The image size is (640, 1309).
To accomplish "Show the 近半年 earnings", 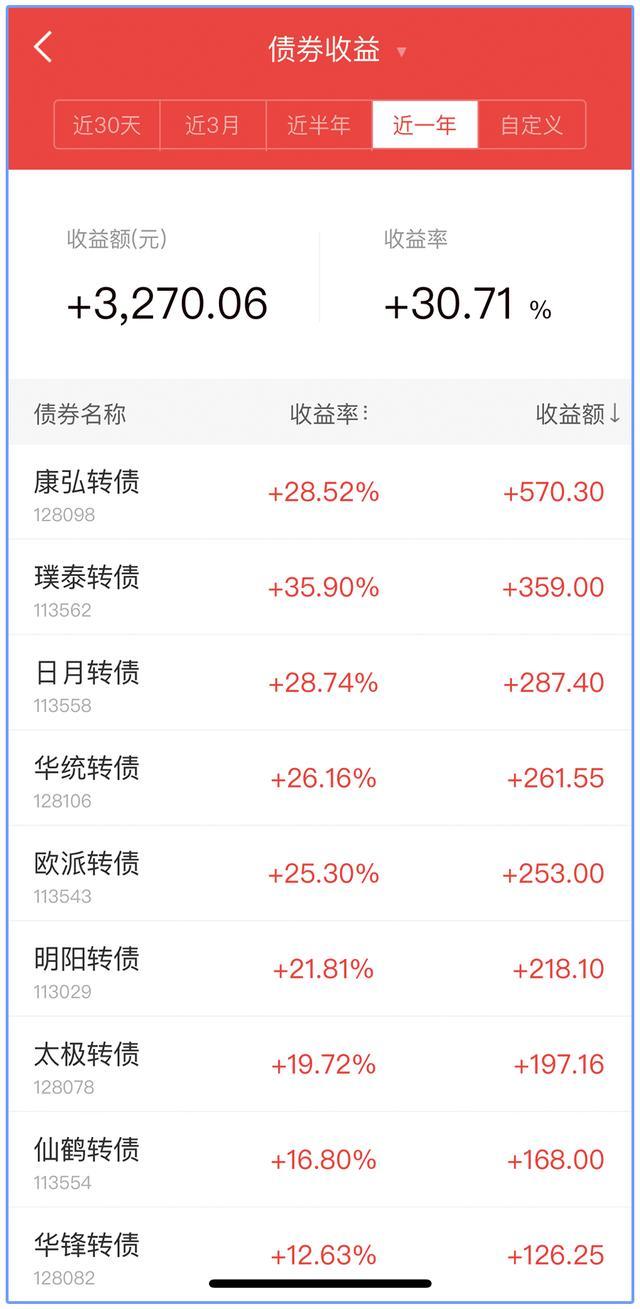I will (319, 125).
